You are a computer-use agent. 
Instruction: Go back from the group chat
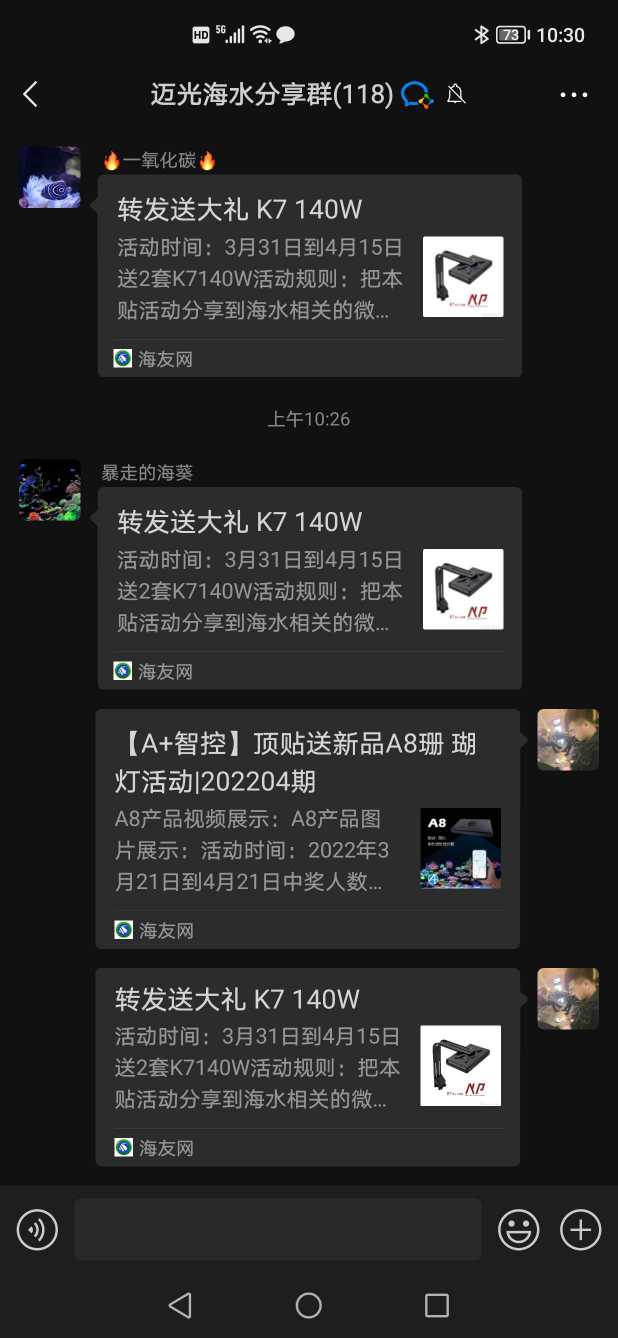pos(30,94)
